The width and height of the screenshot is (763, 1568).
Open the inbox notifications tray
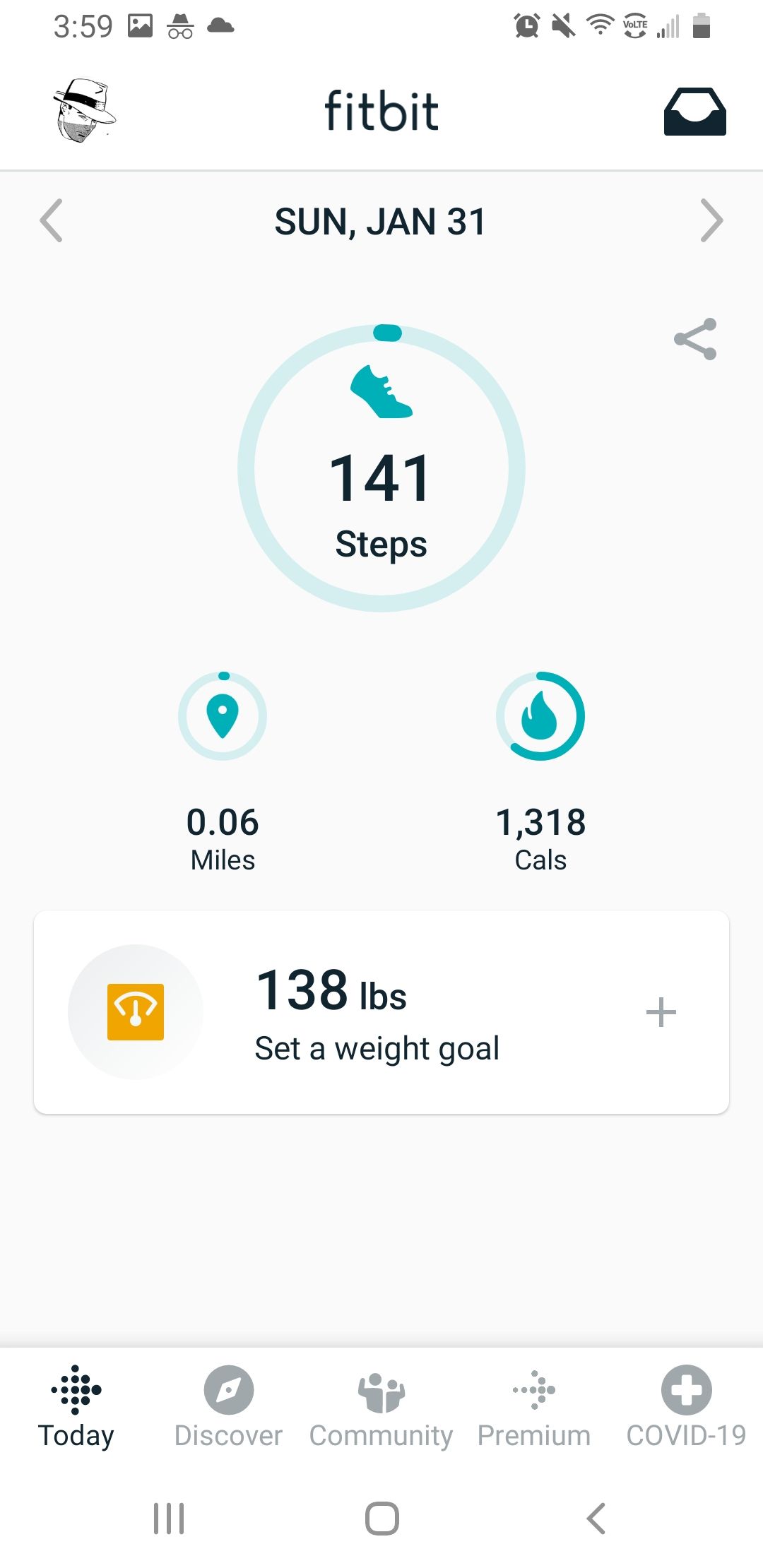point(694,112)
